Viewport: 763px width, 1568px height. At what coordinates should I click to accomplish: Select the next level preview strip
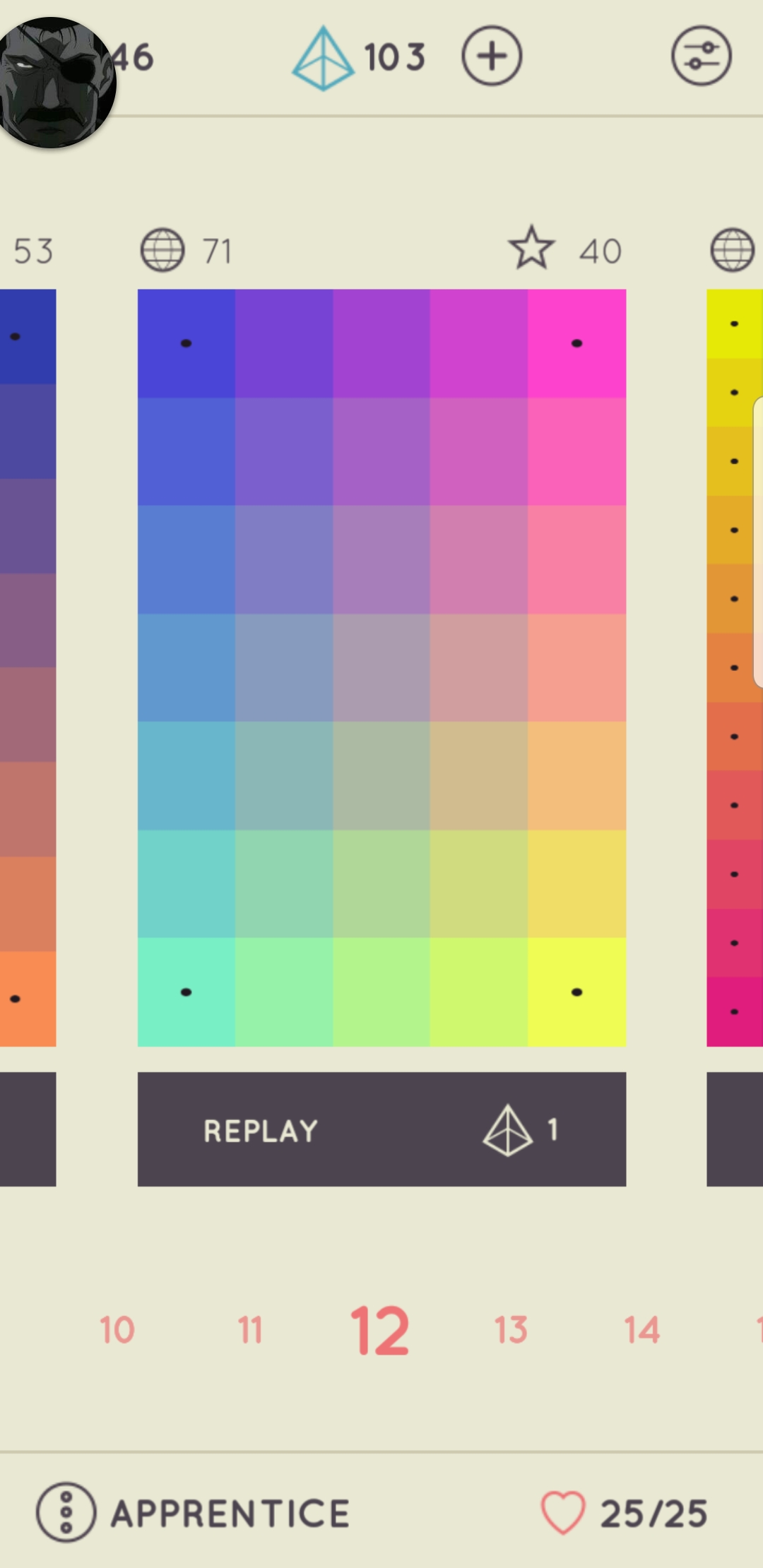[735, 667]
